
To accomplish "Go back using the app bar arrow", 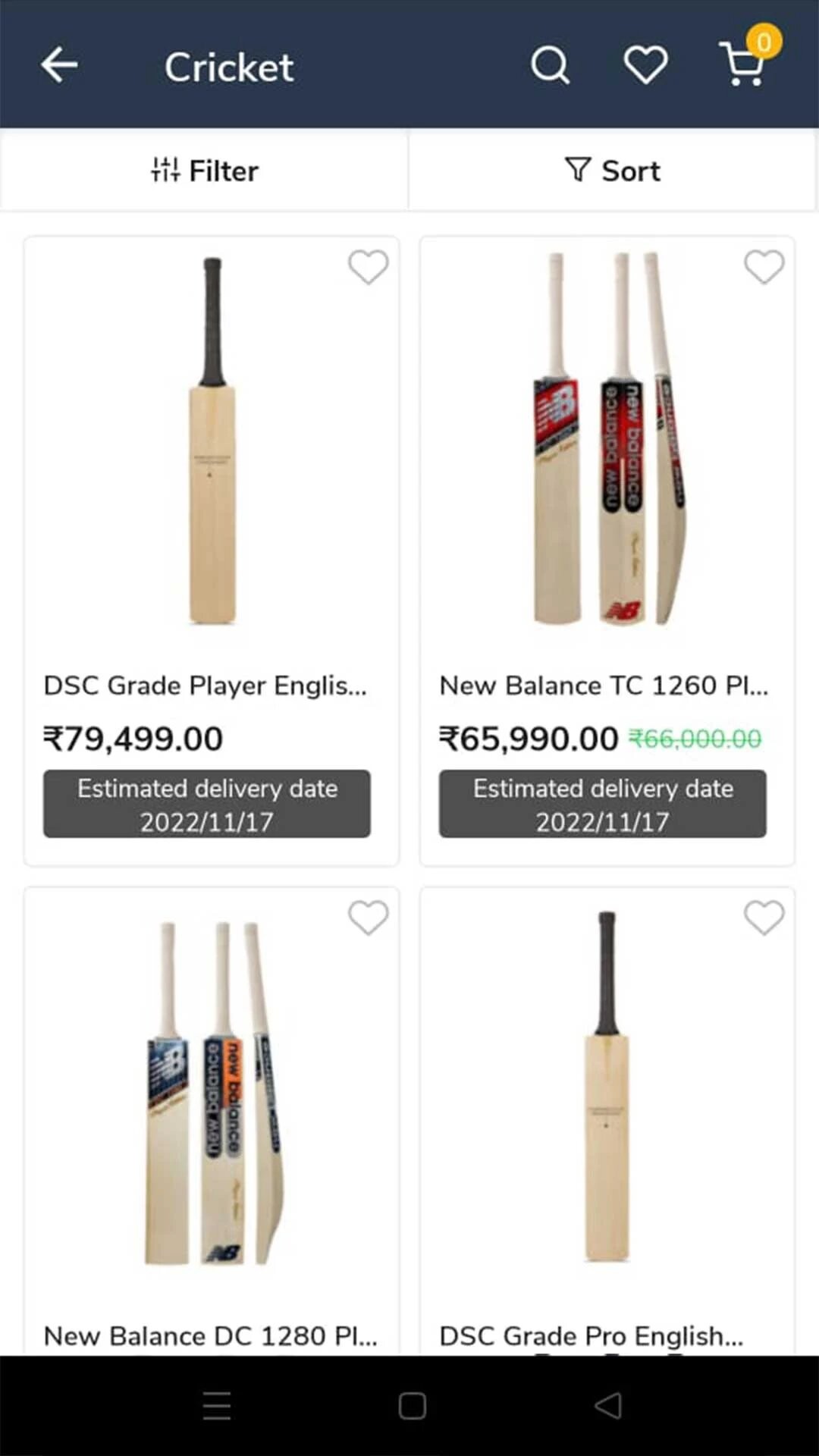I will point(59,65).
